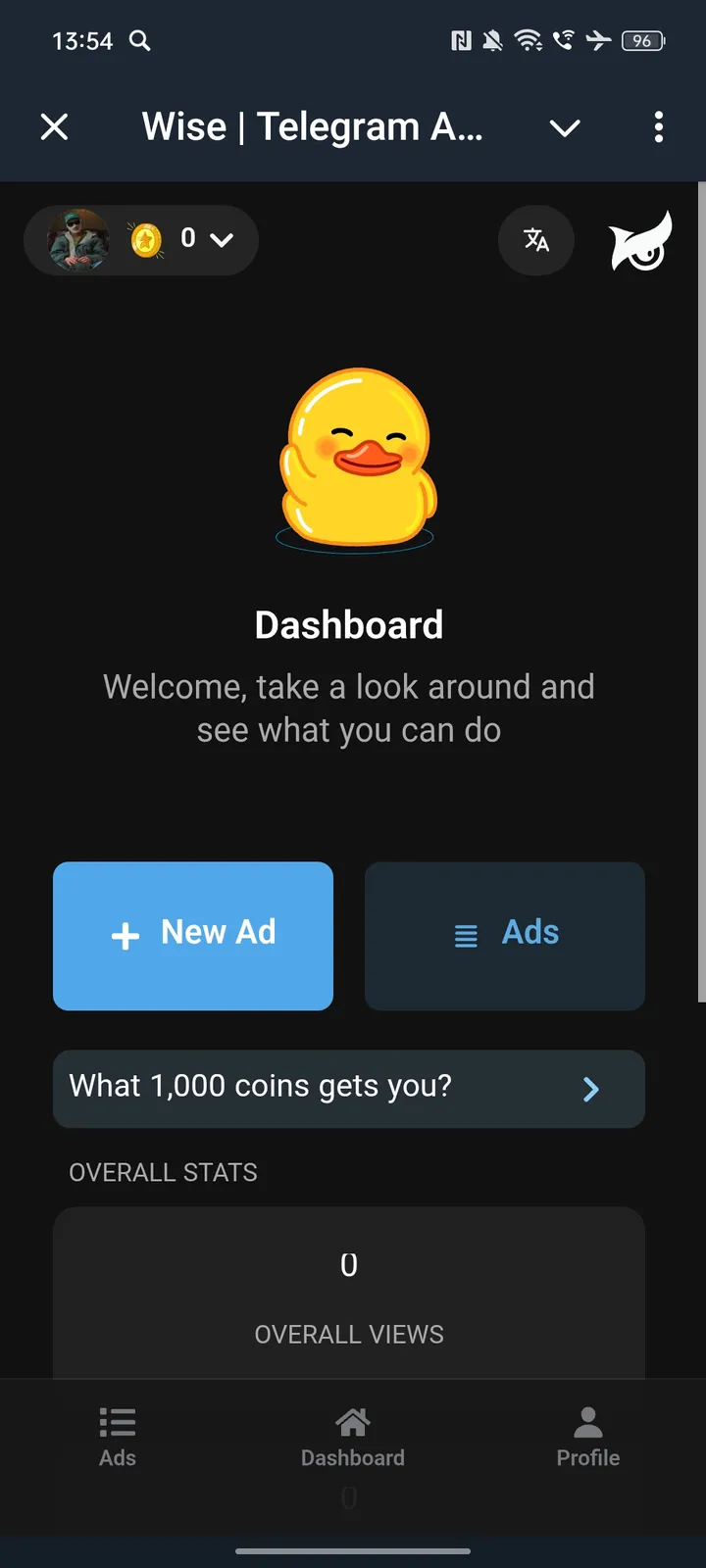Click the plus icon inside New Ad button
This screenshot has height=1568, width=706.
coord(126,936)
